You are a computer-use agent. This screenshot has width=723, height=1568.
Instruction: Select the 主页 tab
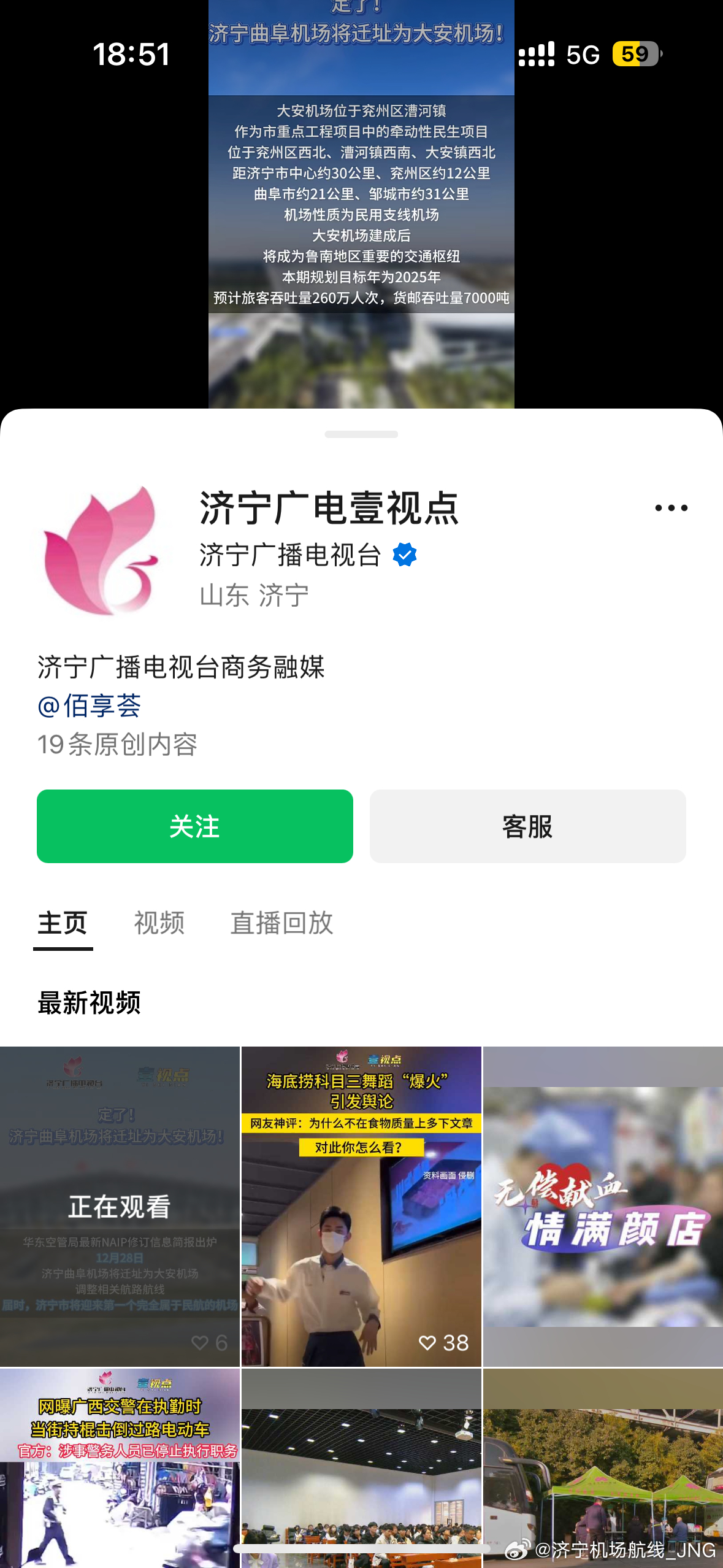(63, 923)
